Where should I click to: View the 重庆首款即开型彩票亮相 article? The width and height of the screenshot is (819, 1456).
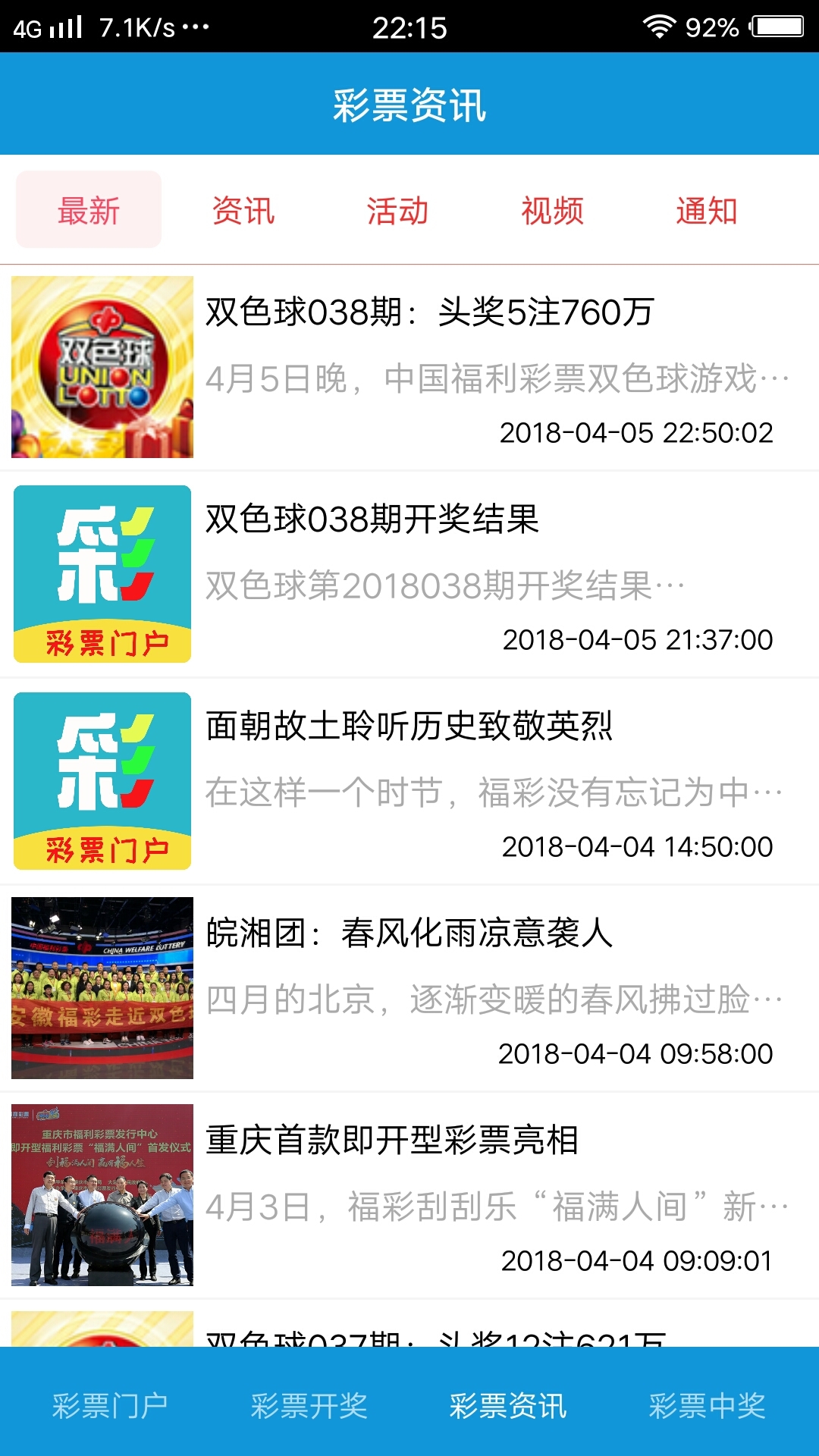pos(392,1141)
